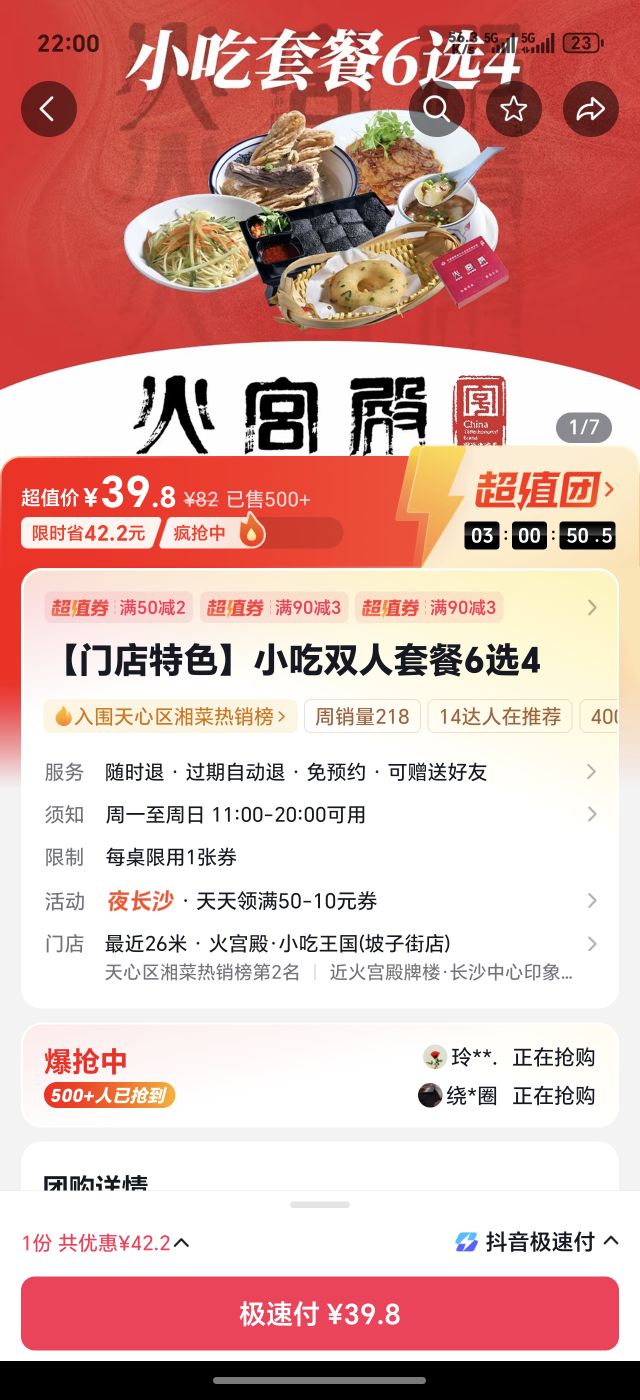Change the 抖音极速付 payment option
Viewport: 640px width, 1400px height.
point(537,1242)
